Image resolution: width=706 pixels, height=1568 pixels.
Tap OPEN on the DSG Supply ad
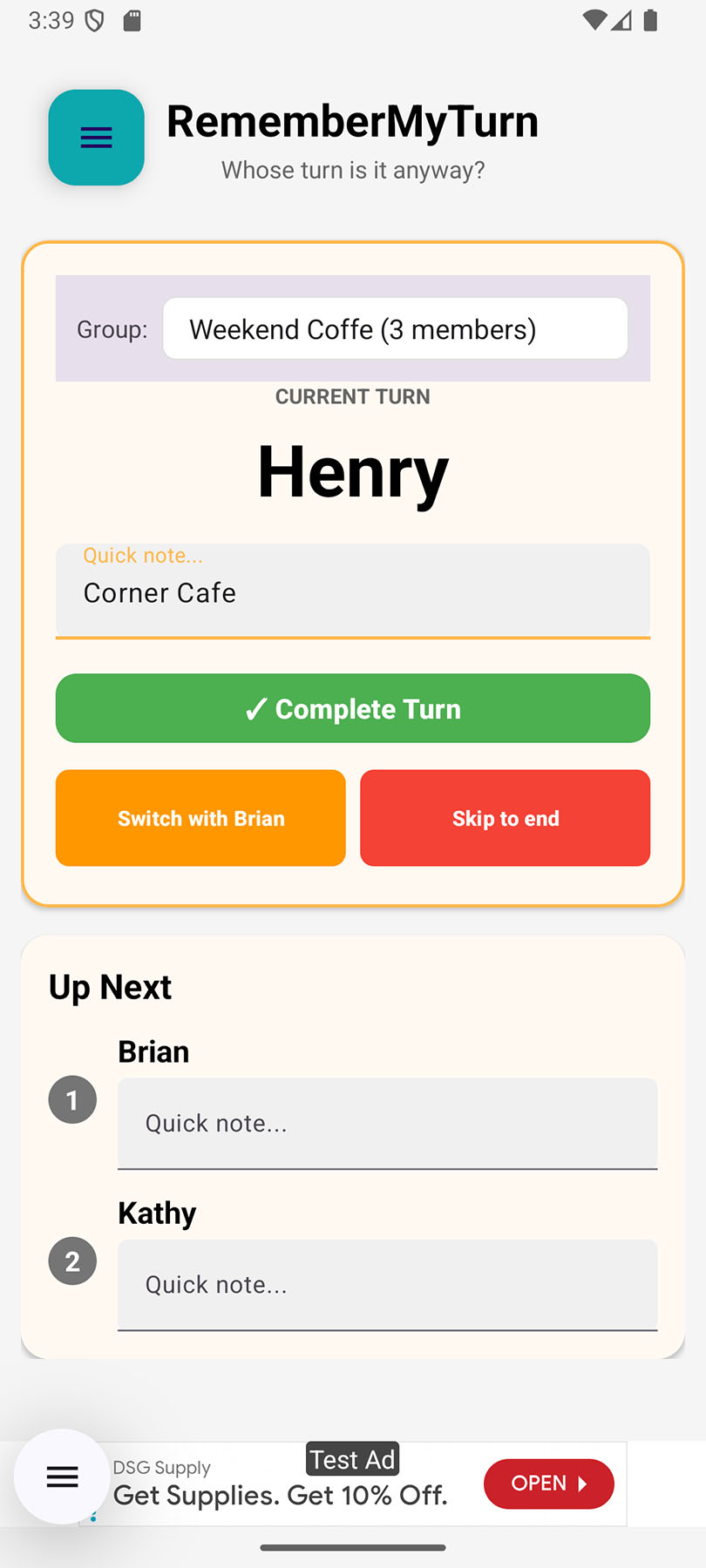pos(548,1484)
